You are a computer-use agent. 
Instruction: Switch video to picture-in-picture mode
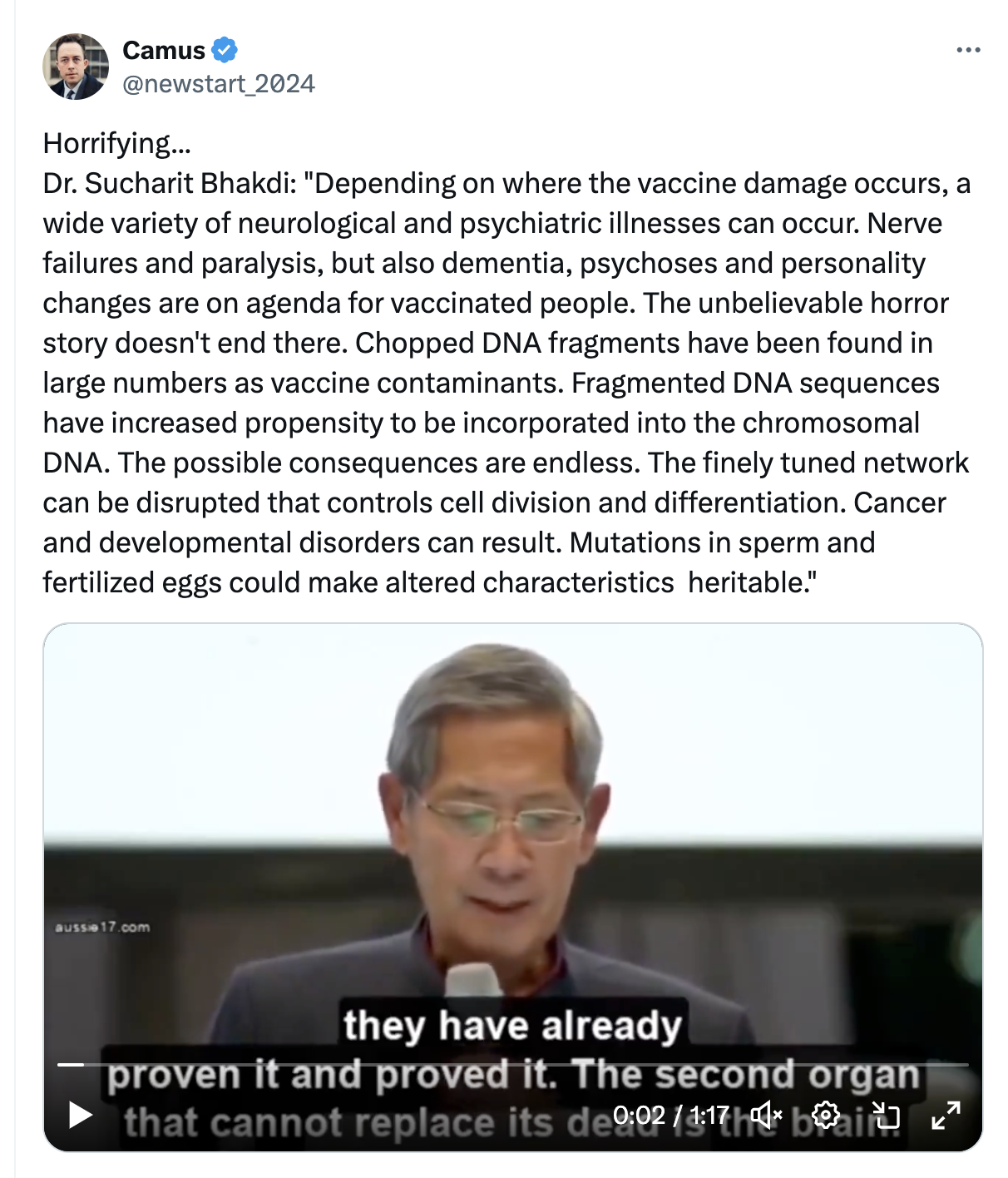(x=886, y=1115)
